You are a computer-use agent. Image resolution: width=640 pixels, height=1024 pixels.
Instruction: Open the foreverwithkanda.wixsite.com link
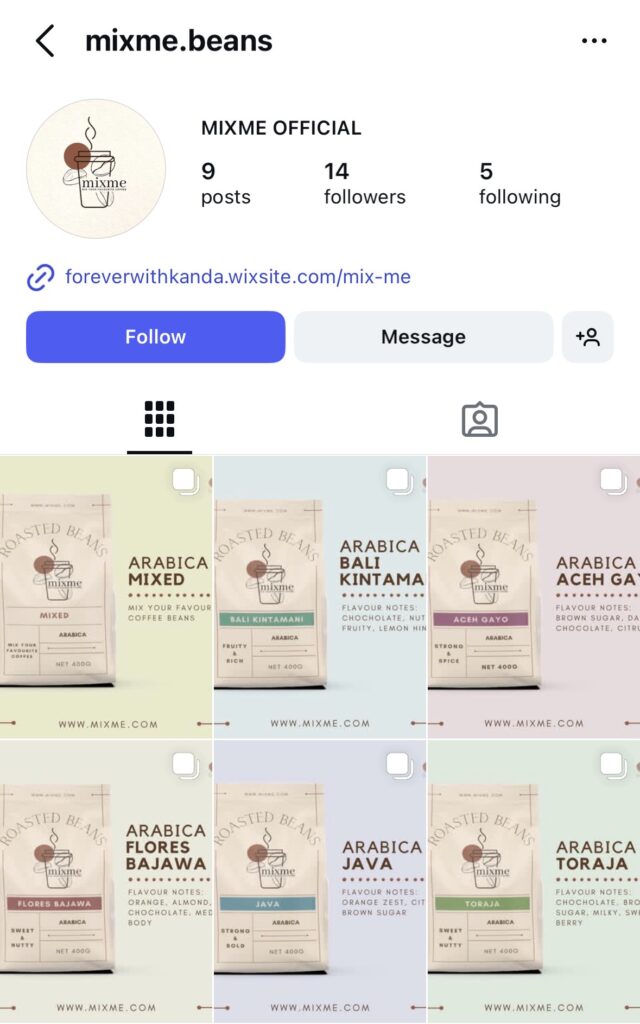pos(237,277)
